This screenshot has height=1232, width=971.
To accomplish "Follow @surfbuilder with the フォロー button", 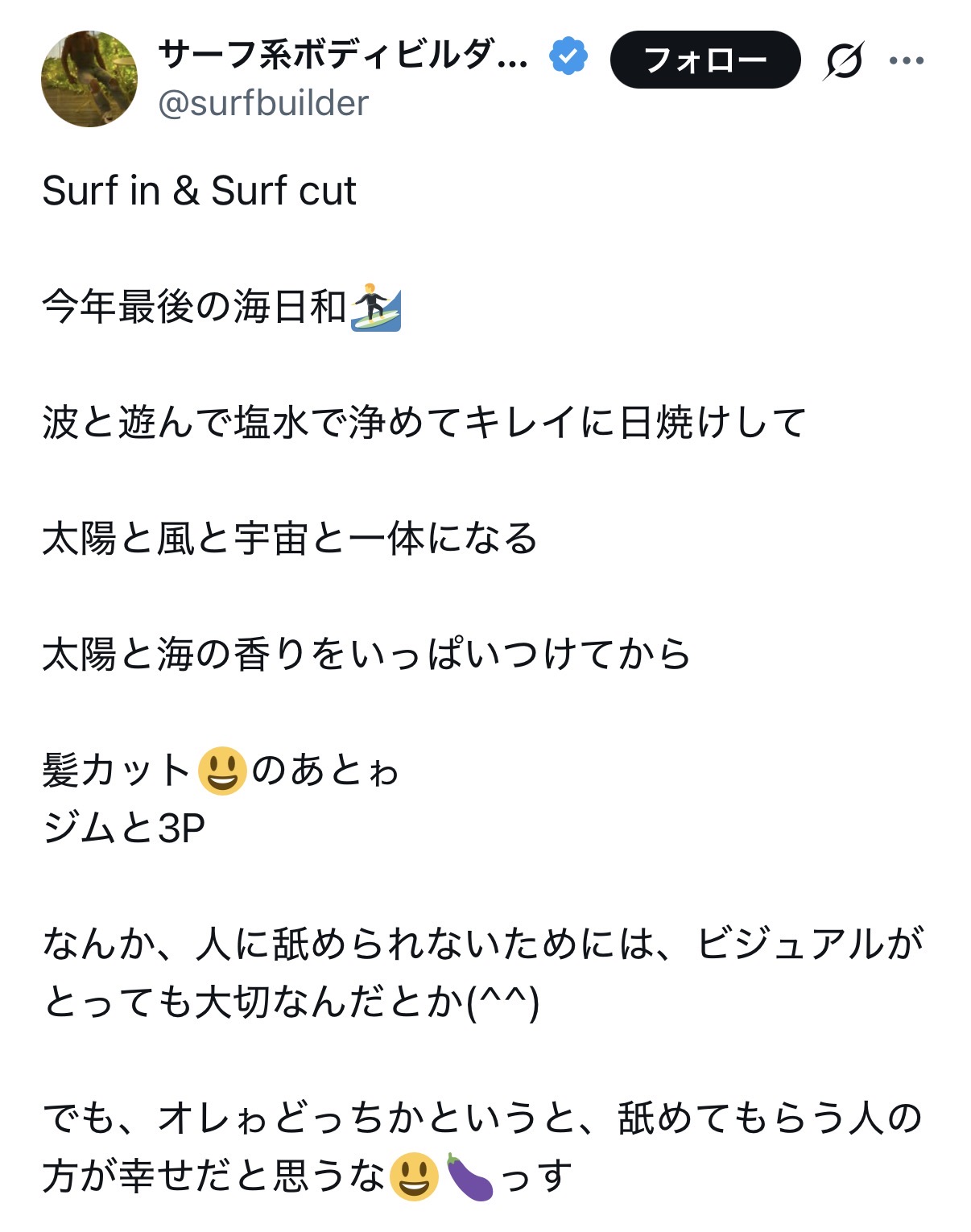I will (x=704, y=60).
